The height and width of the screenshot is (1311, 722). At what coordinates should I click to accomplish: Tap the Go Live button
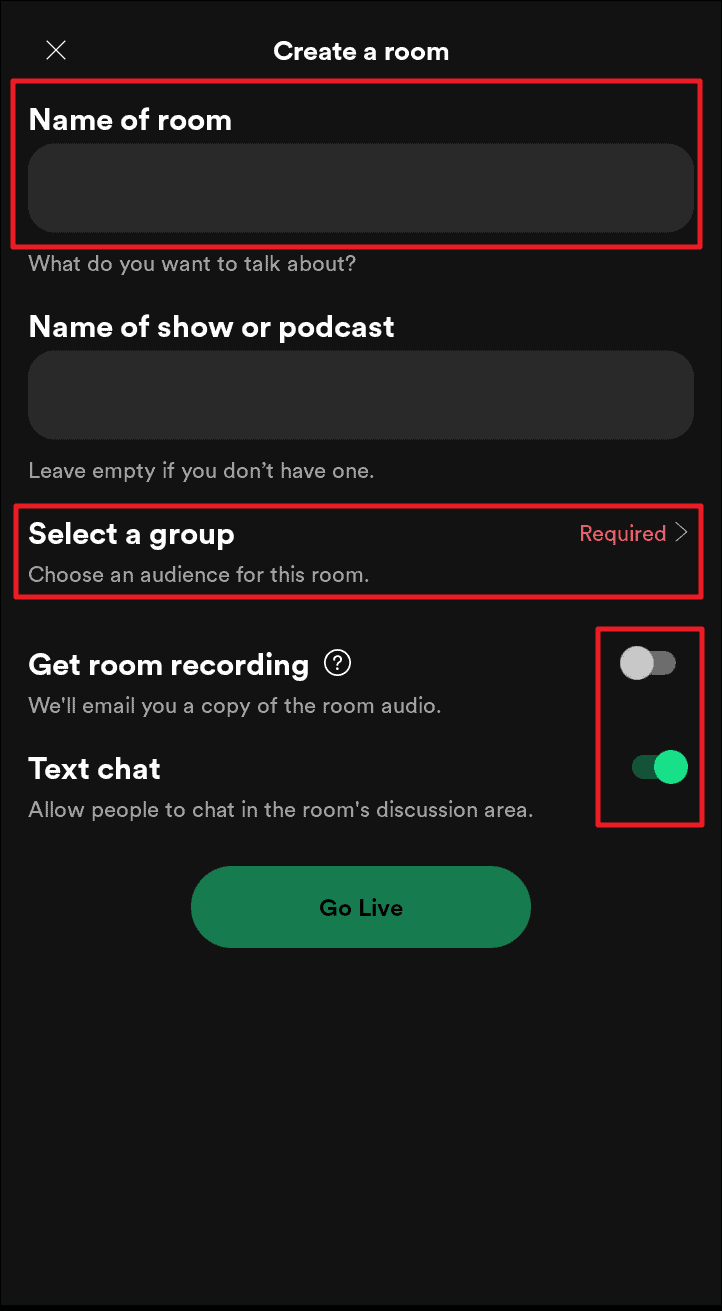360,907
